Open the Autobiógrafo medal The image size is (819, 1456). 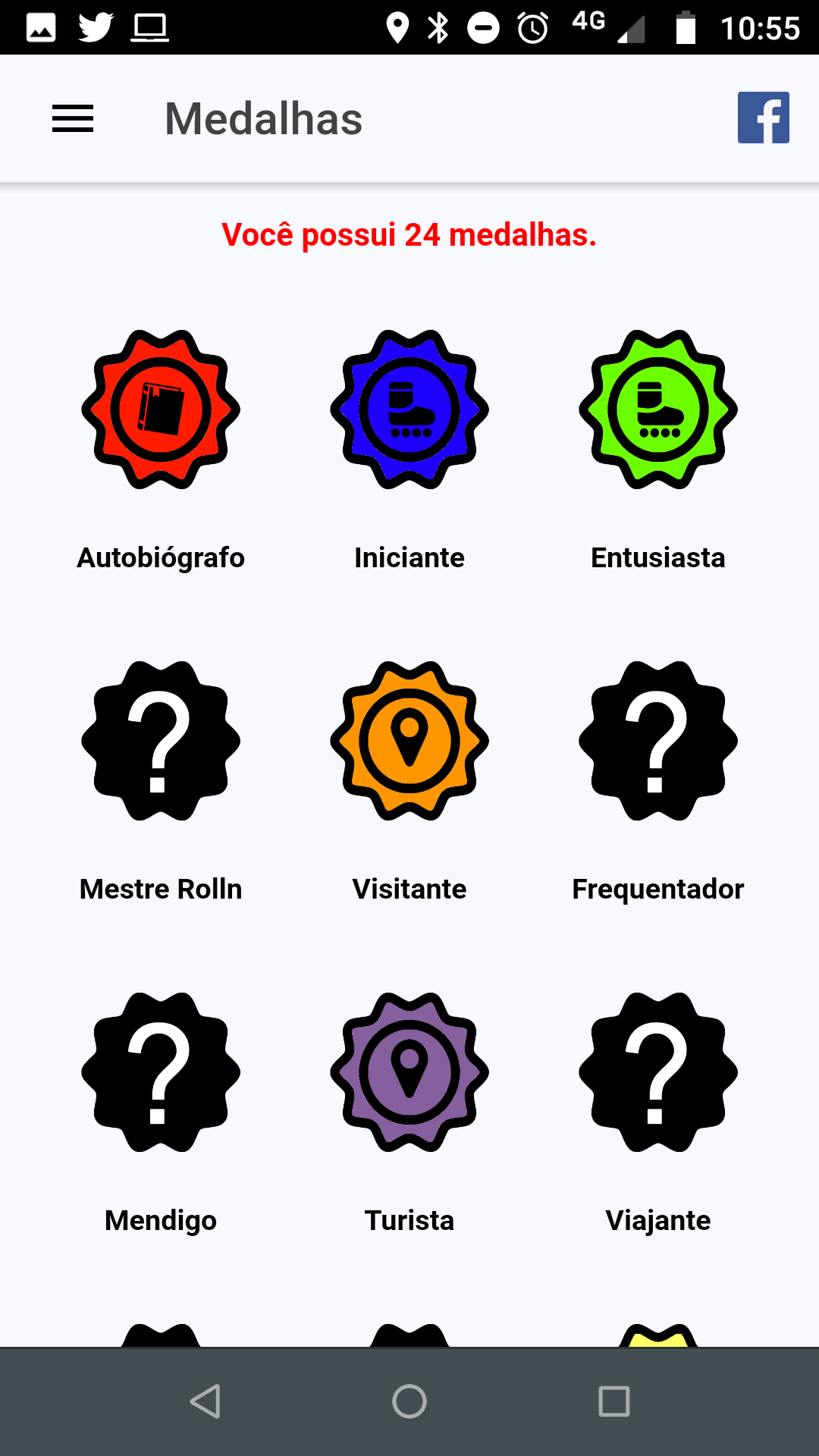161,409
